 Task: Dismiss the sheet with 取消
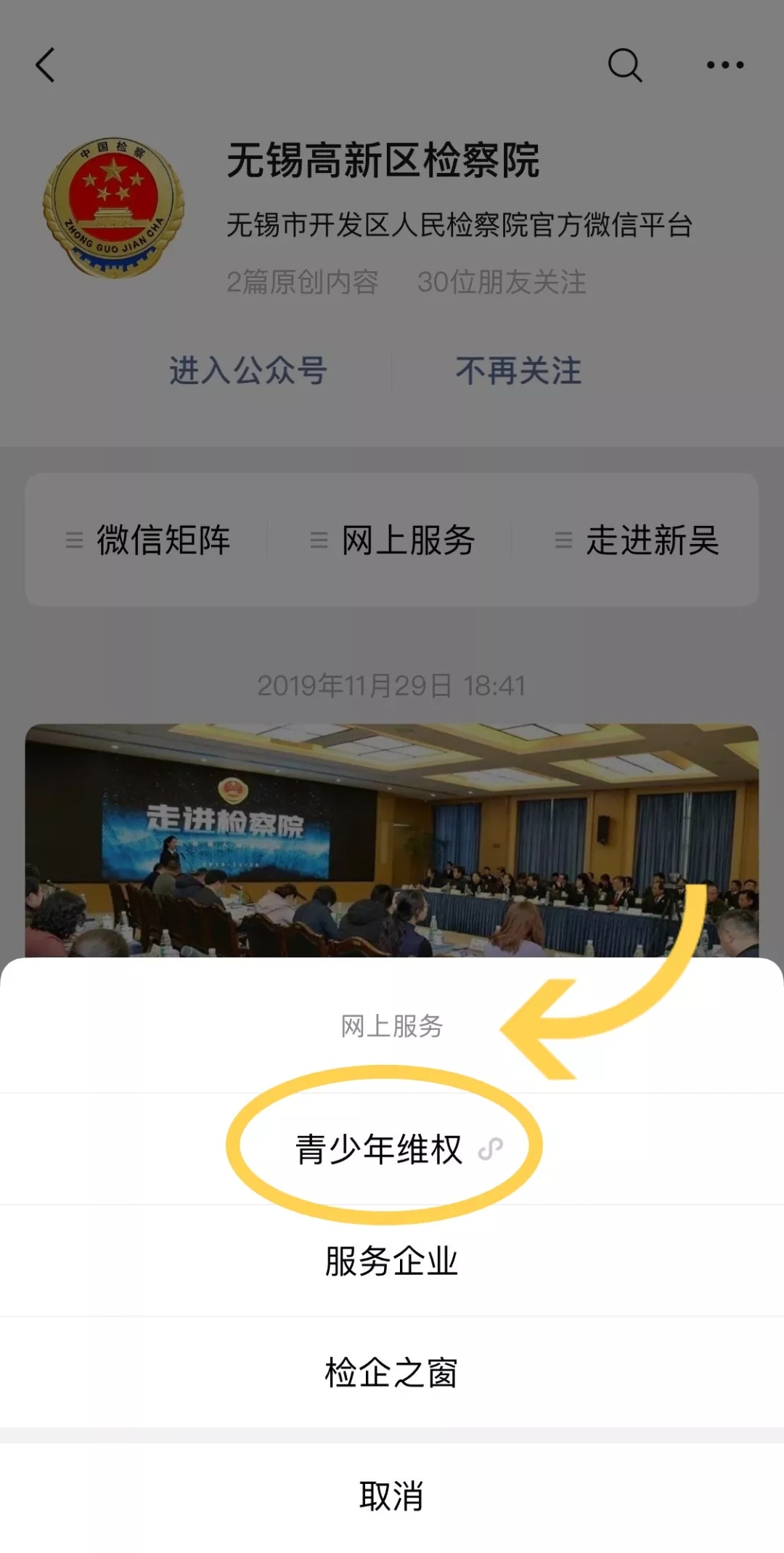(x=391, y=1496)
